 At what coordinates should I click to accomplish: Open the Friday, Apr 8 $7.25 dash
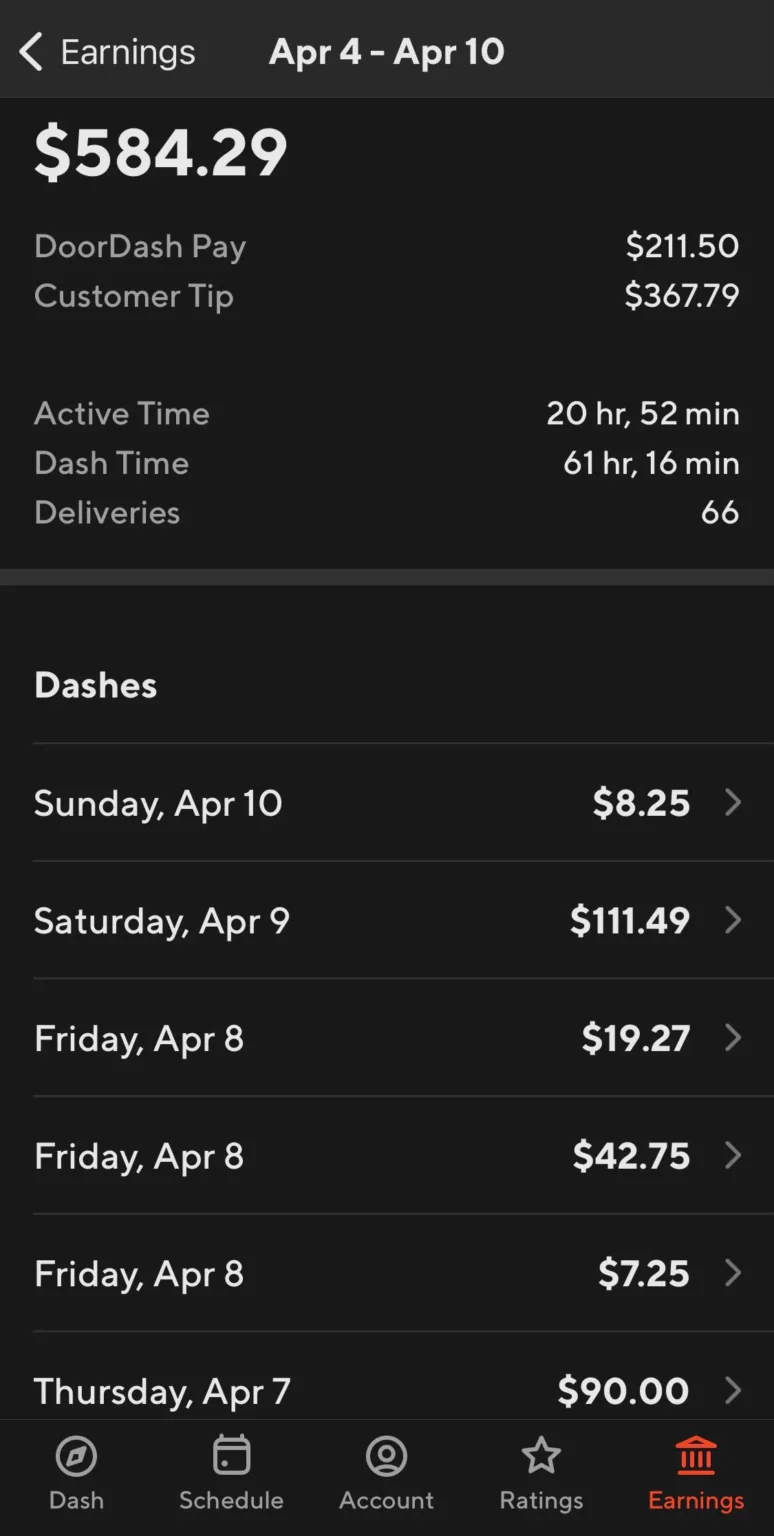(x=387, y=1273)
